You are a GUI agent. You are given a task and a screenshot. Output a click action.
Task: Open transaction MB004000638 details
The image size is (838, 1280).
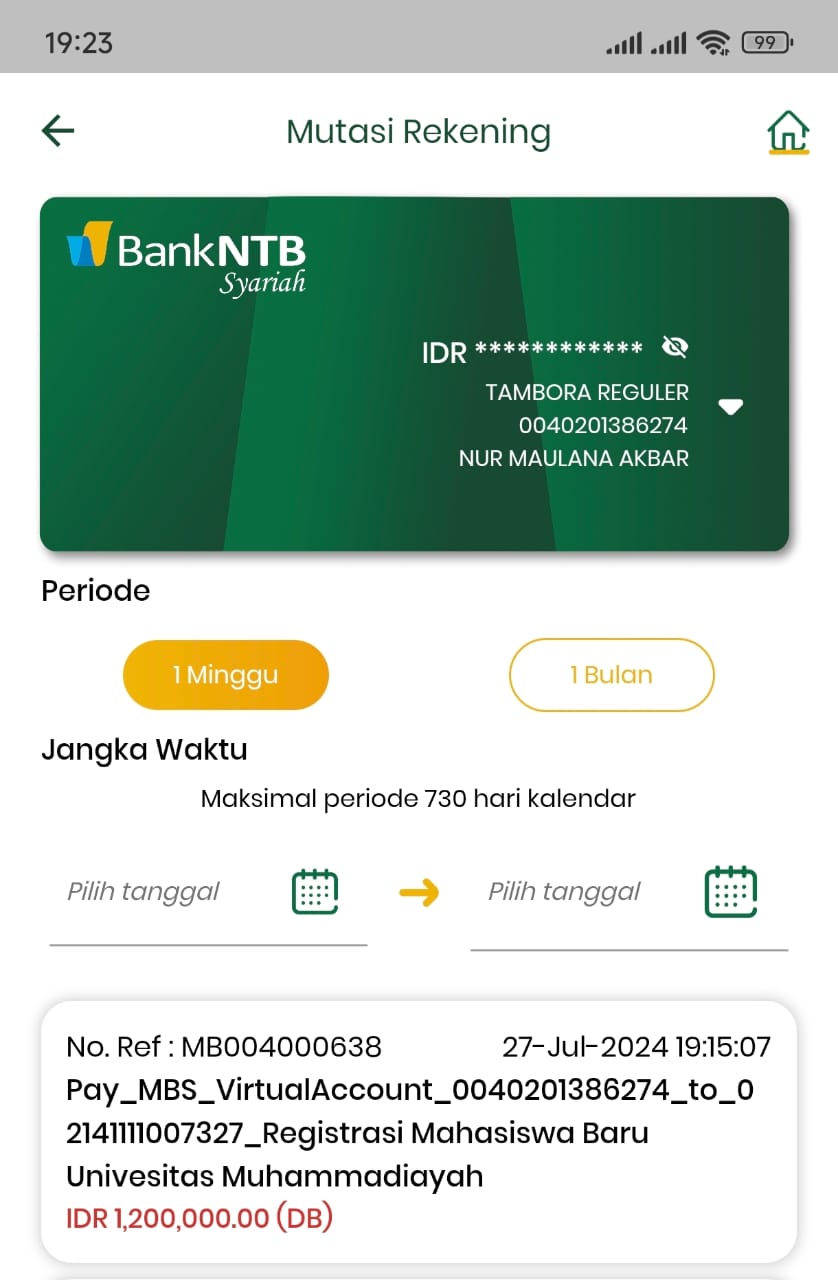418,1131
